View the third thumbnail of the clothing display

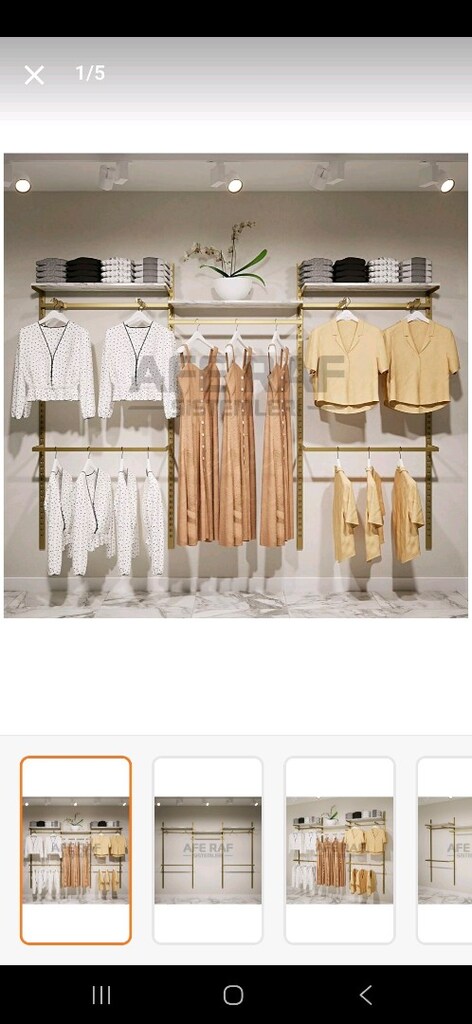(339, 850)
